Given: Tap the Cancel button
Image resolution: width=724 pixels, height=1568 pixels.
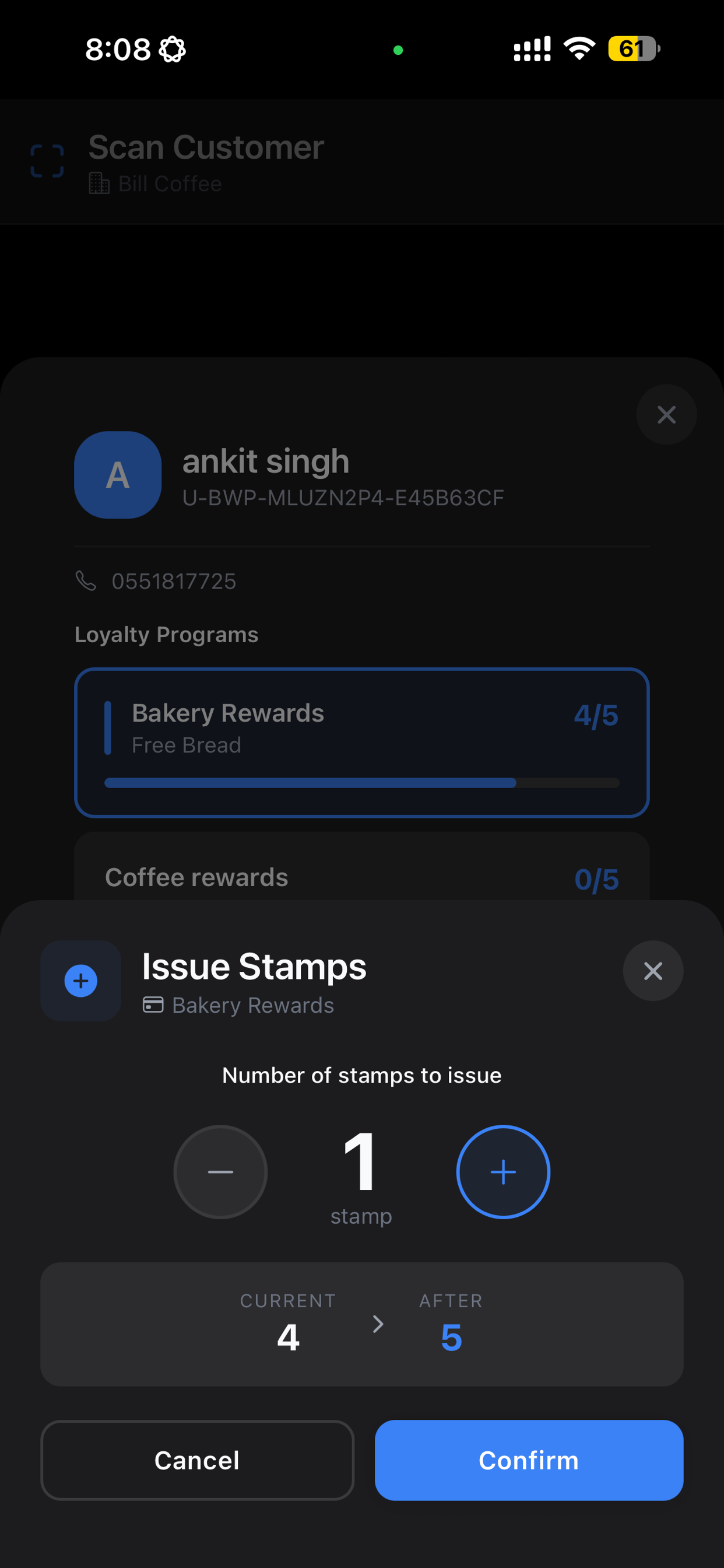Looking at the screenshot, I should click(196, 1460).
